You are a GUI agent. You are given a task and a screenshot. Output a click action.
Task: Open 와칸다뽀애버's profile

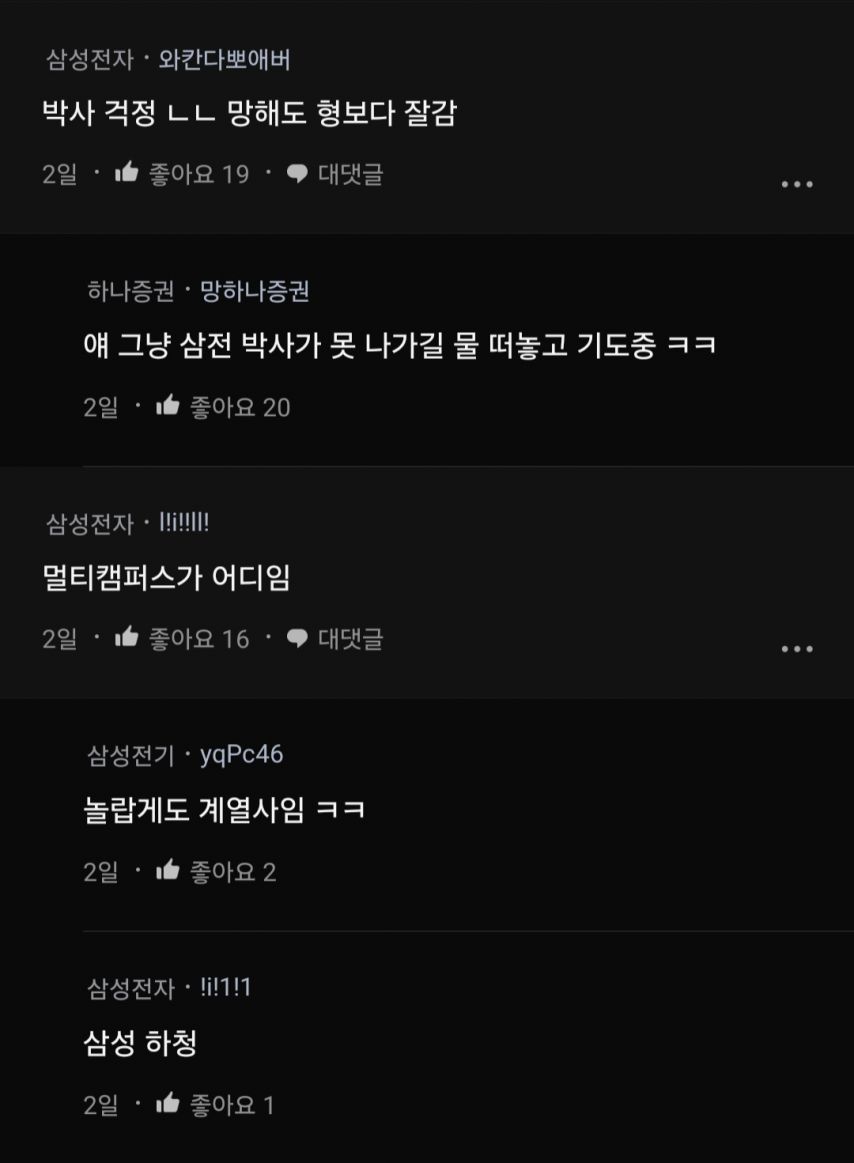point(224,59)
